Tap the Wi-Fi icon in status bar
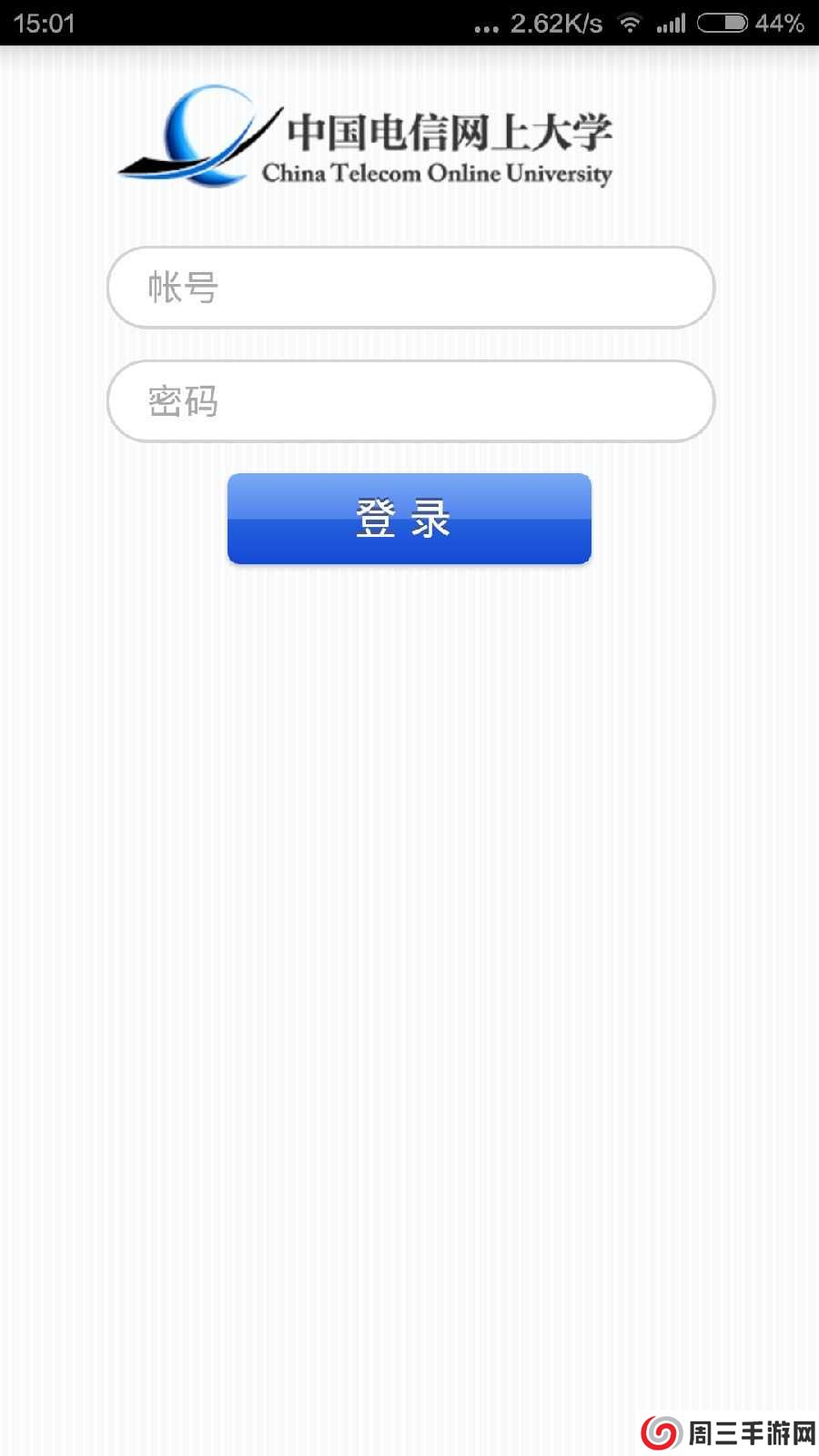 coord(630,23)
